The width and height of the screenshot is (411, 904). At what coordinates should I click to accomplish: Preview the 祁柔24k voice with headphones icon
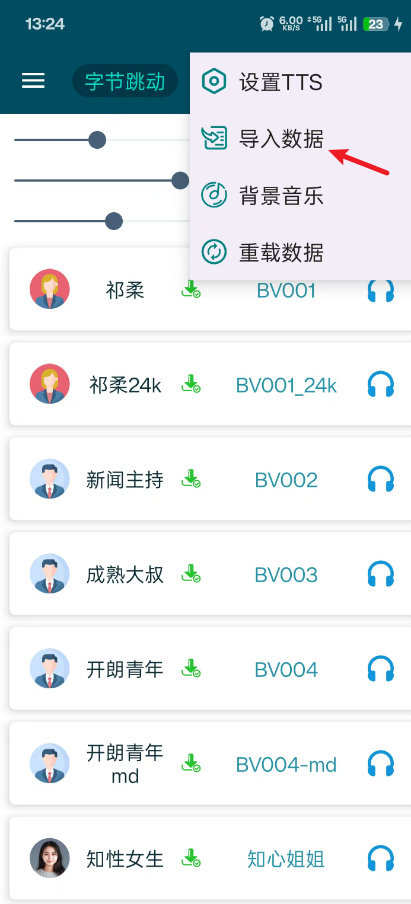pos(380,385)
